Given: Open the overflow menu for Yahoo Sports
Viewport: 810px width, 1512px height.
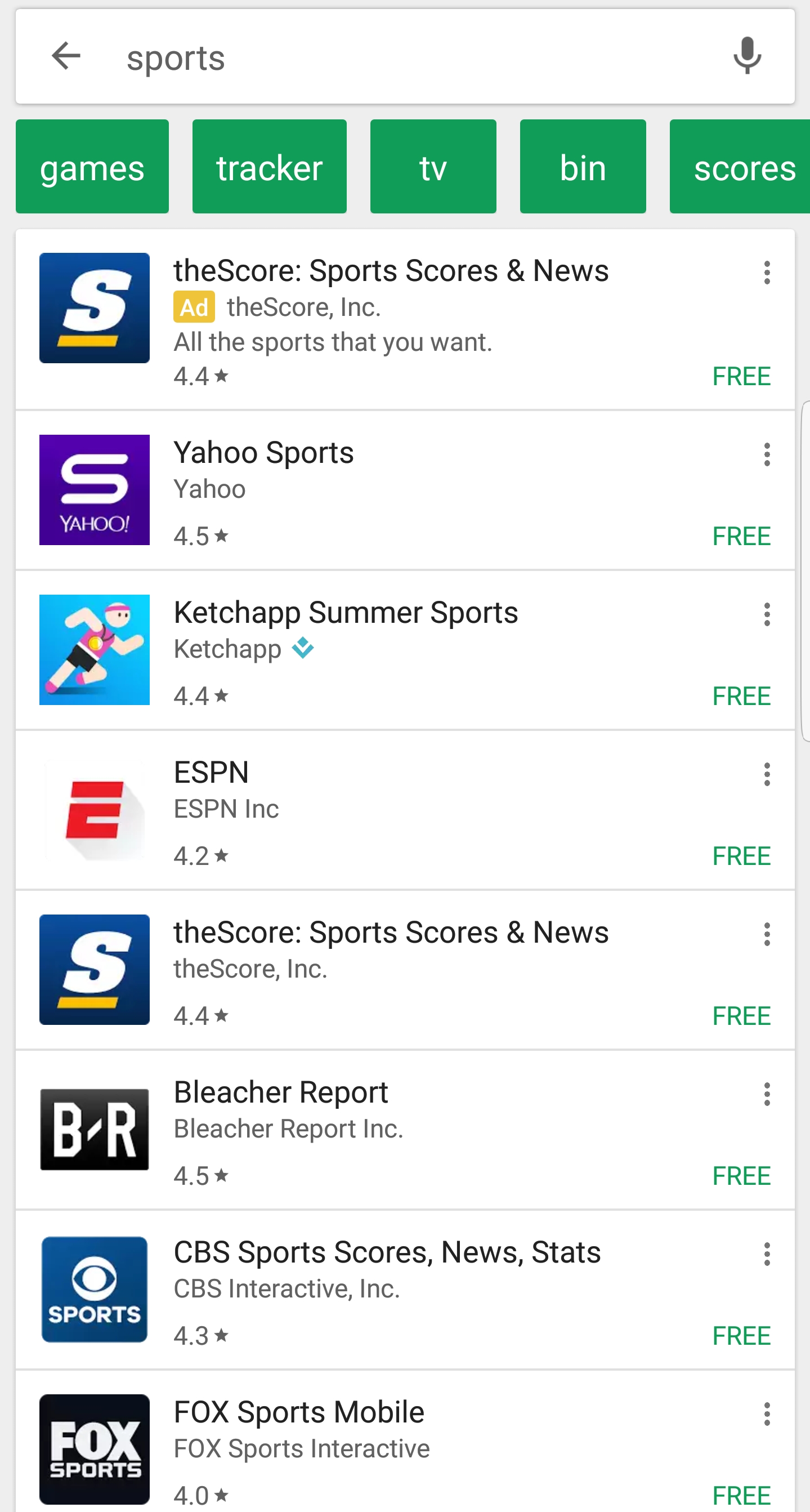Looking at the screenshot, I should point(767,454).
